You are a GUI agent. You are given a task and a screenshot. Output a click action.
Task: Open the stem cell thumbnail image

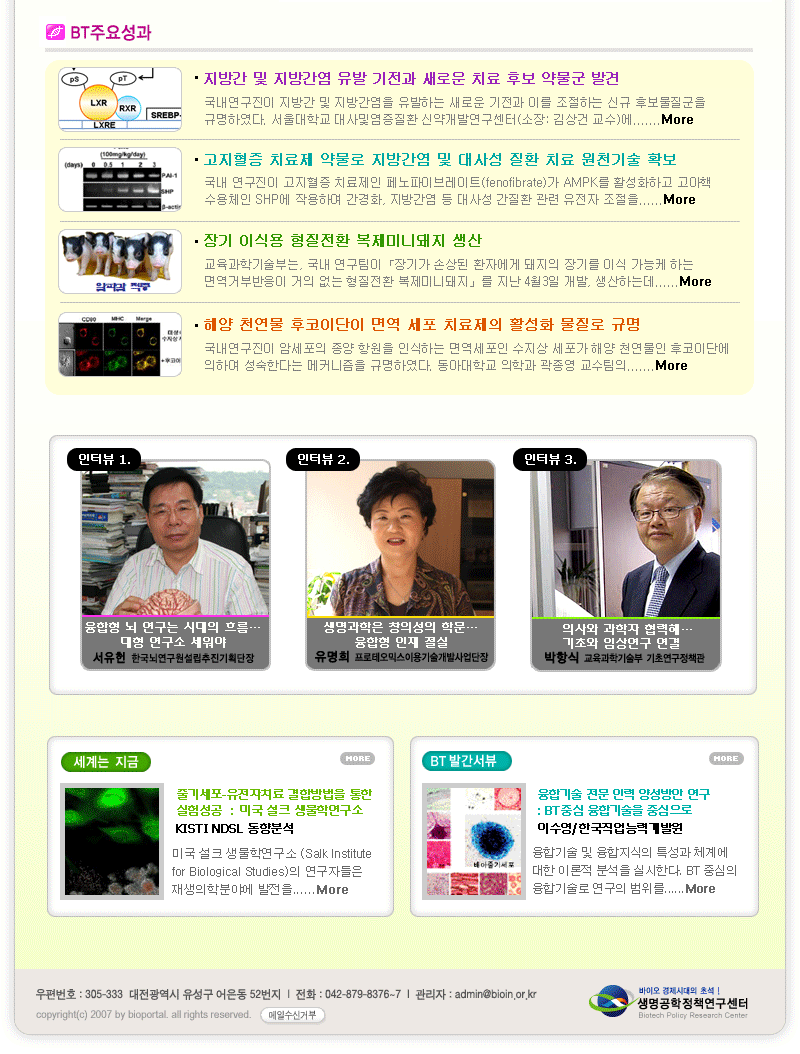pos(111,841)
